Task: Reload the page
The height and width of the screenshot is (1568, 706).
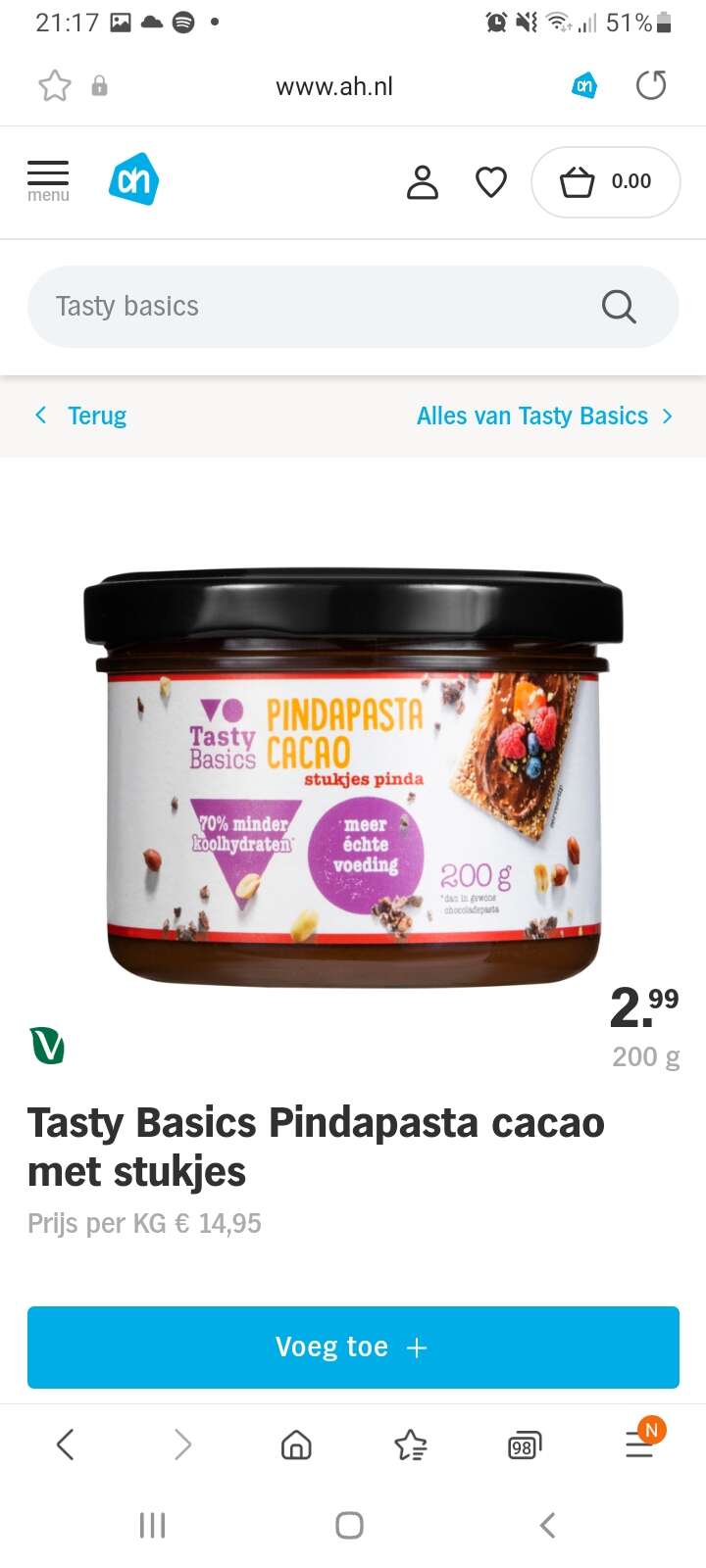Action: (x=651, y=86)
